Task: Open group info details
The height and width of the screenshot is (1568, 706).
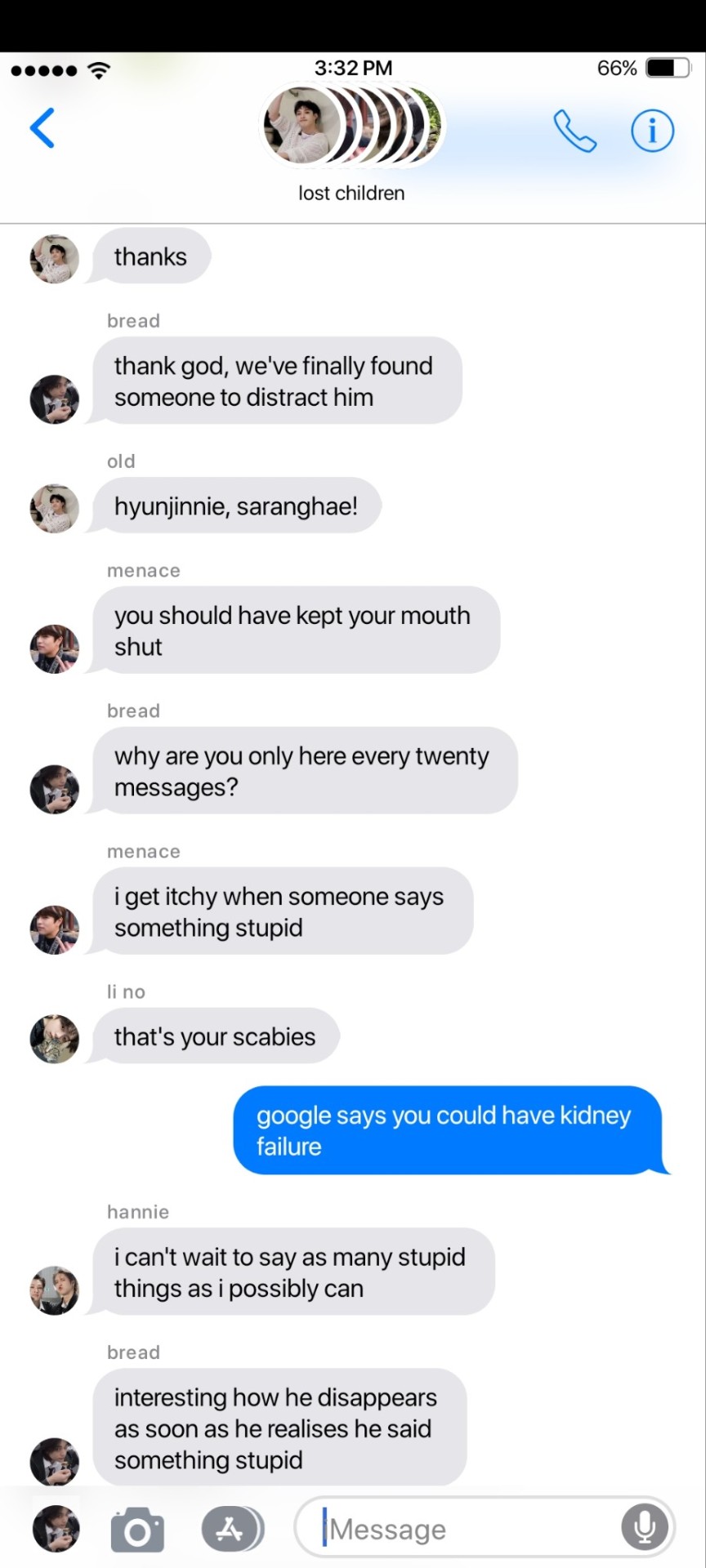Action: [652, 131]
